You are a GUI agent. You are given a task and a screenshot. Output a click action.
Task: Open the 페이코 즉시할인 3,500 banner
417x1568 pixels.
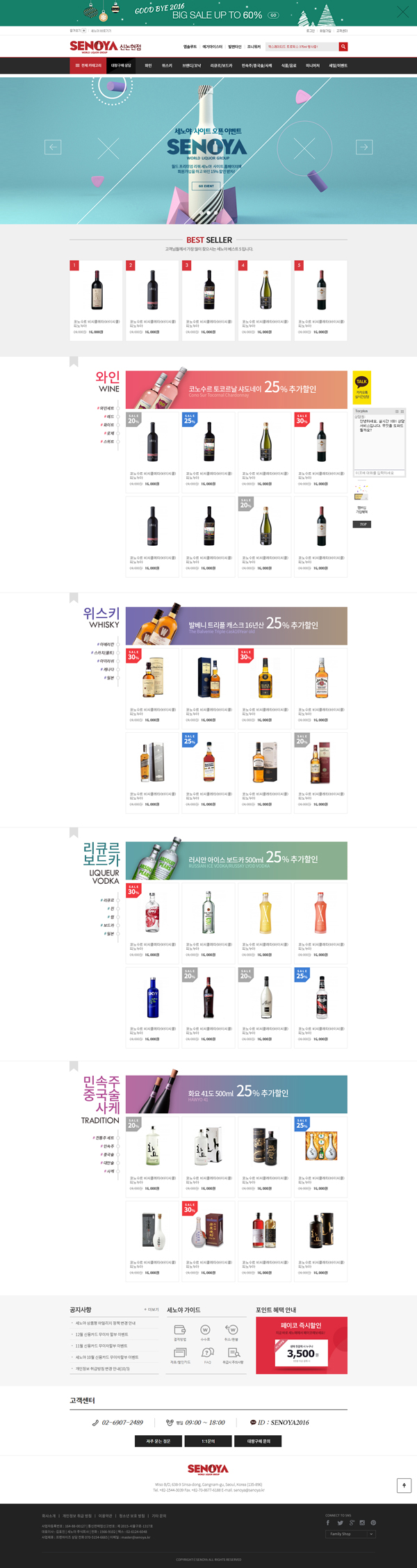(x=301, y=1345)
